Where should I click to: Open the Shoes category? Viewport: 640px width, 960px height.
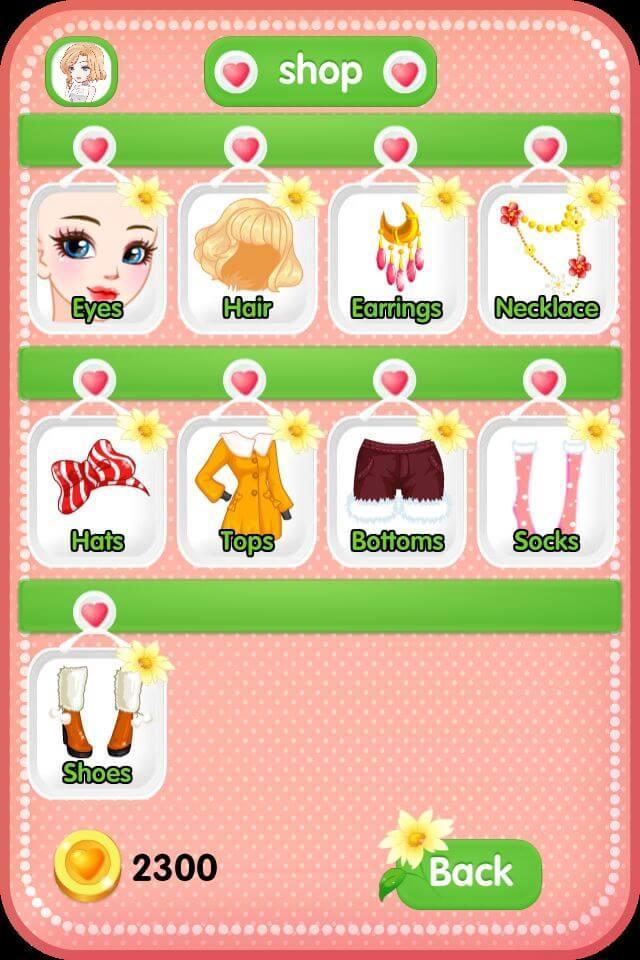pos(96,723)
